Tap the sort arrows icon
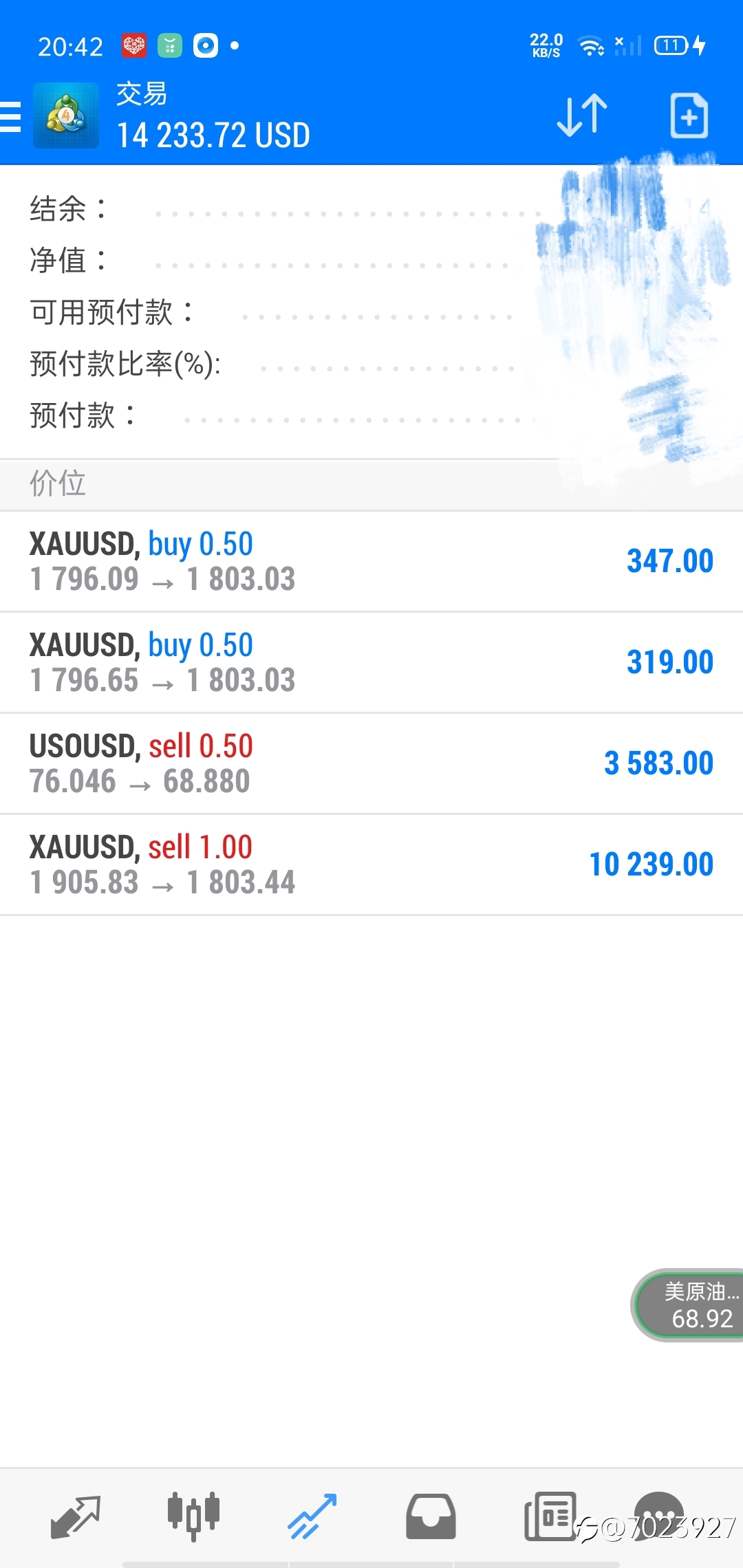This screenshot has height=1568, width=743. click(582, 116)
